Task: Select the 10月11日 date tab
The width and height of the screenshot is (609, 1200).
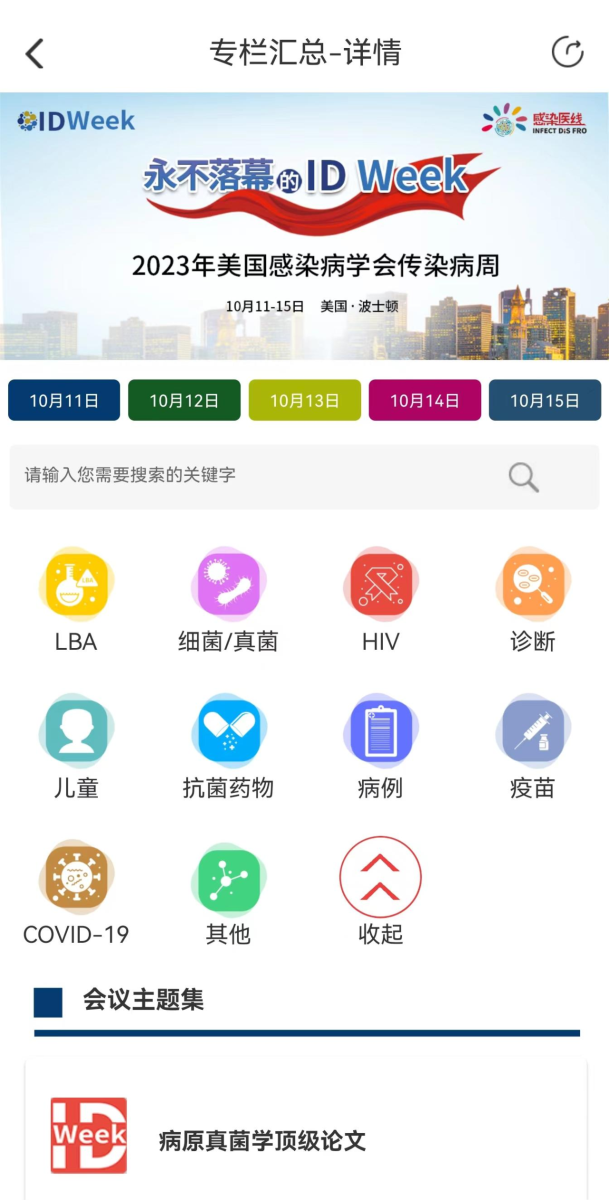Action: coord(64,400)
